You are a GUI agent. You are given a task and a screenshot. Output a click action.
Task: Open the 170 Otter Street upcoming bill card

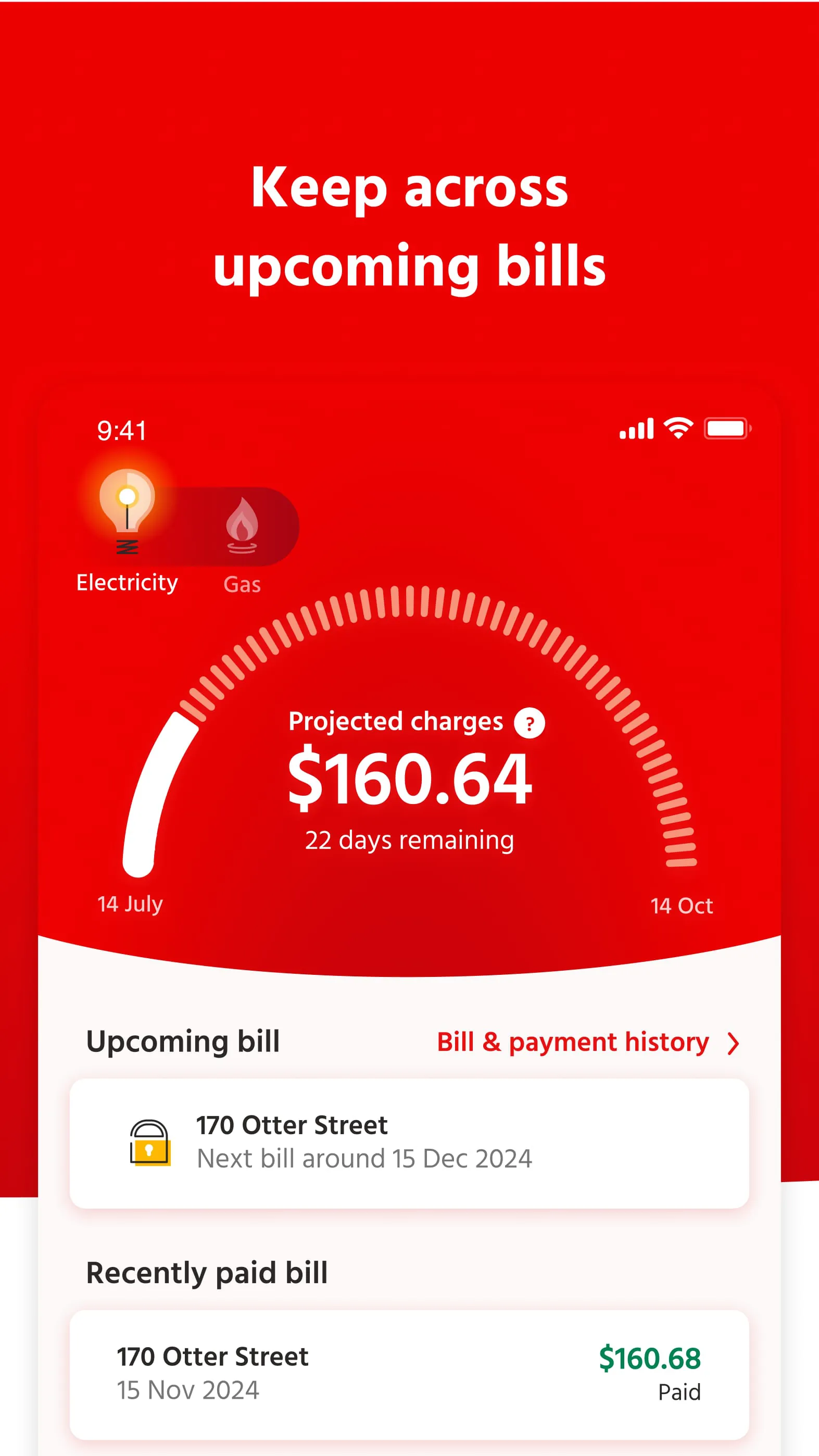(409, 1136)
